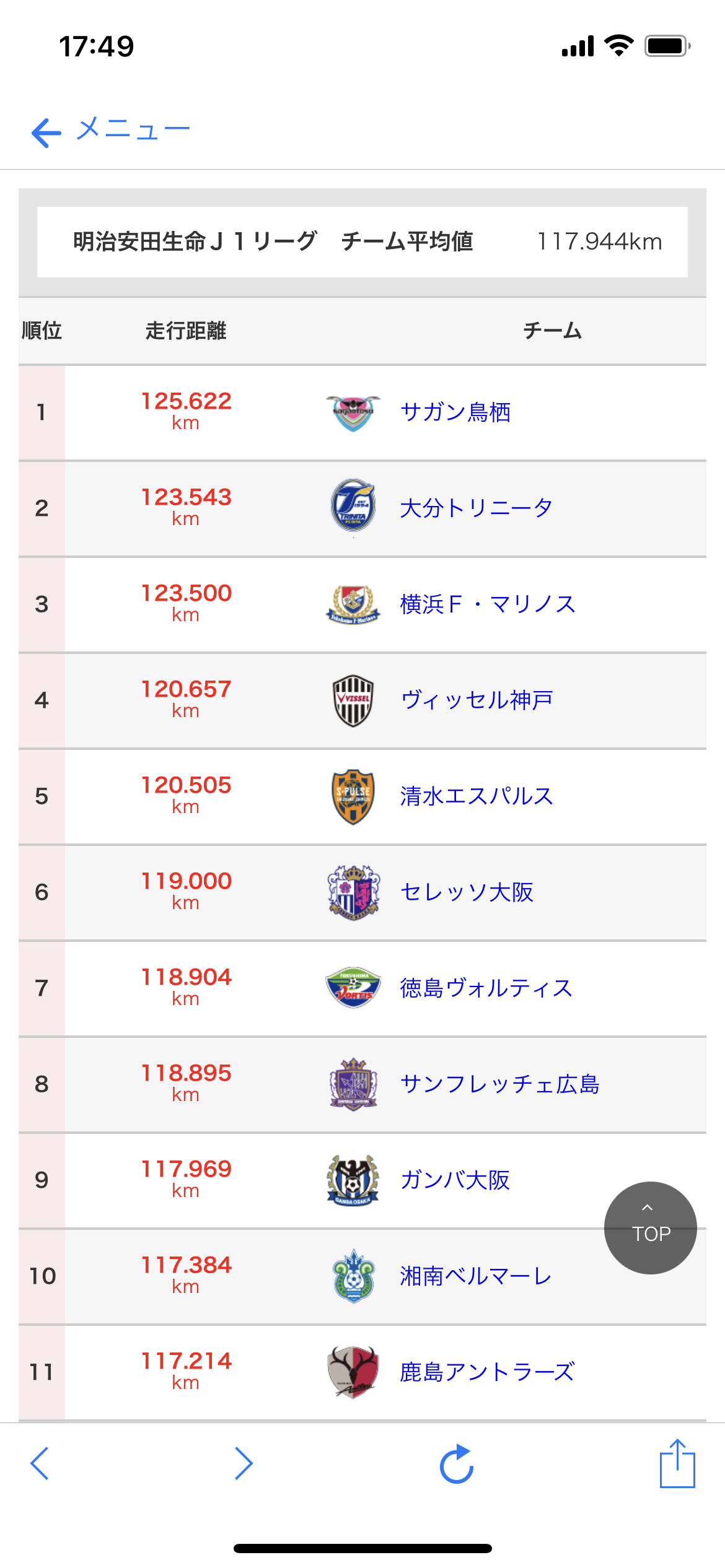
Task: Jump to top with the TOP button
Action: 651,1228
